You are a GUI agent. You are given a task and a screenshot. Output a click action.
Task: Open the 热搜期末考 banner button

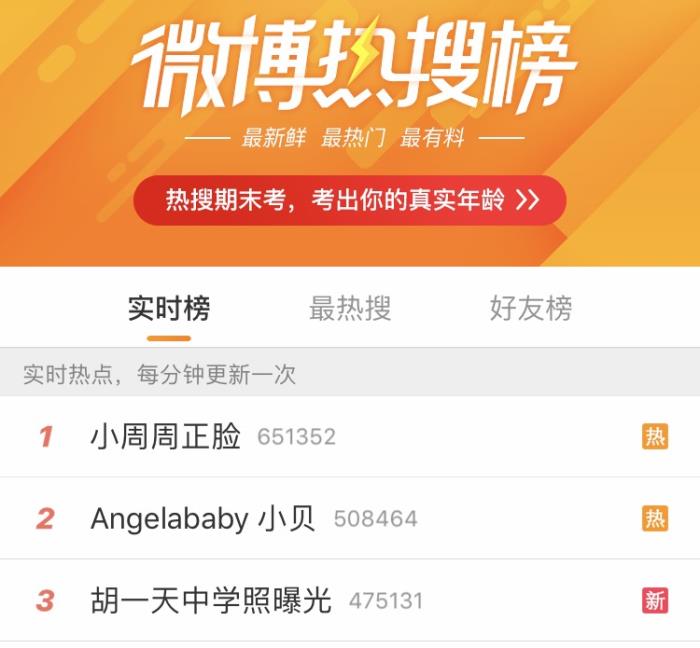(350, 200)
